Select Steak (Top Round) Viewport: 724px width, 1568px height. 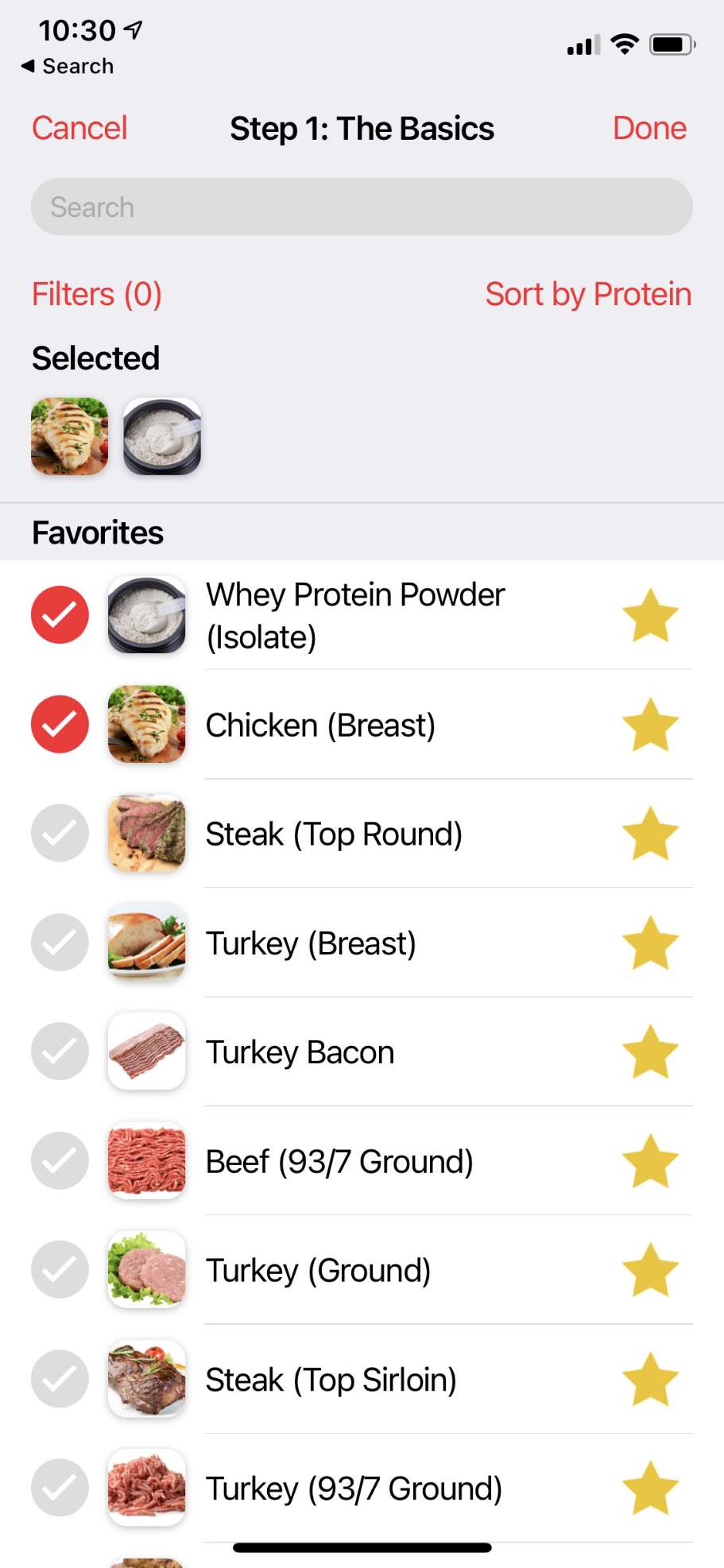pos(60,834)
